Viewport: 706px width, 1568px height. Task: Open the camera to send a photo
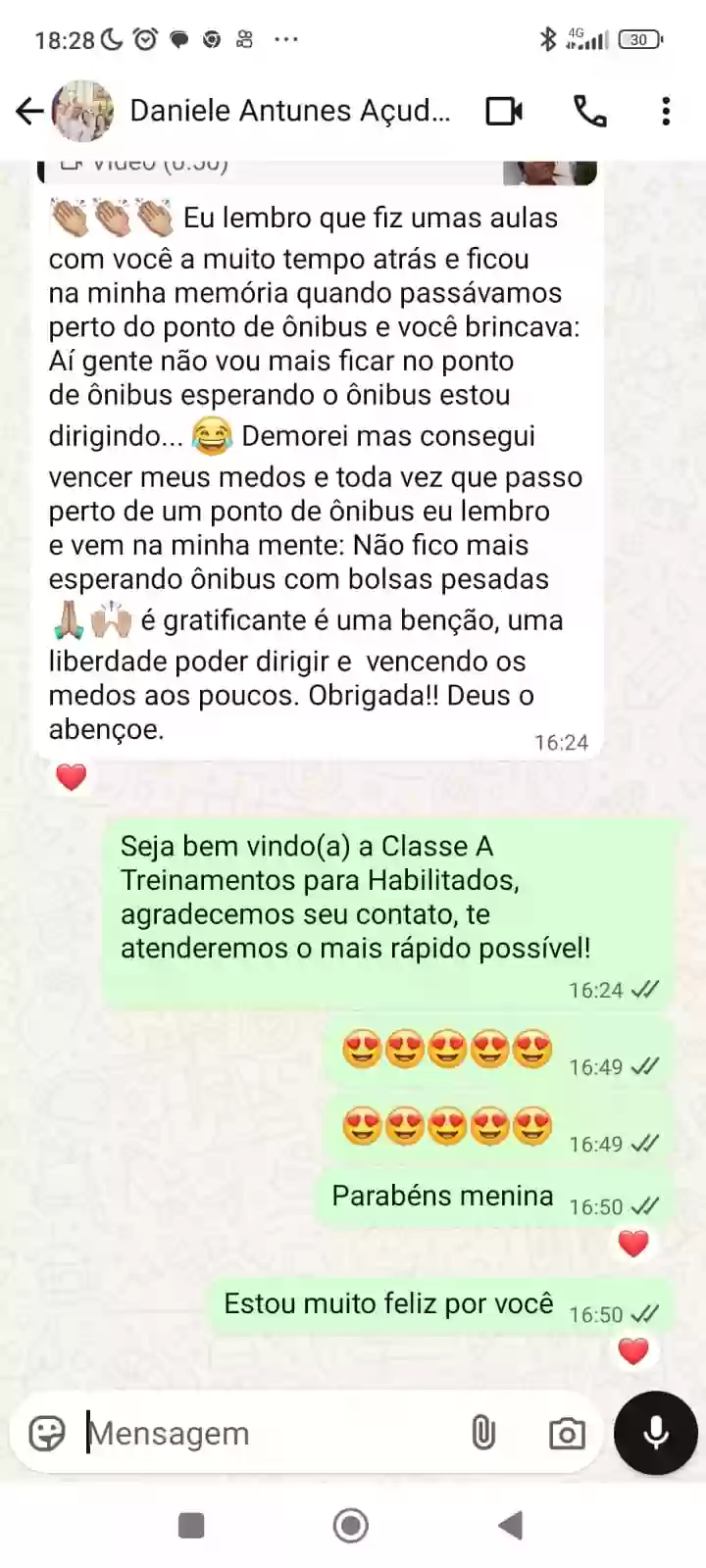(567, 1434)
